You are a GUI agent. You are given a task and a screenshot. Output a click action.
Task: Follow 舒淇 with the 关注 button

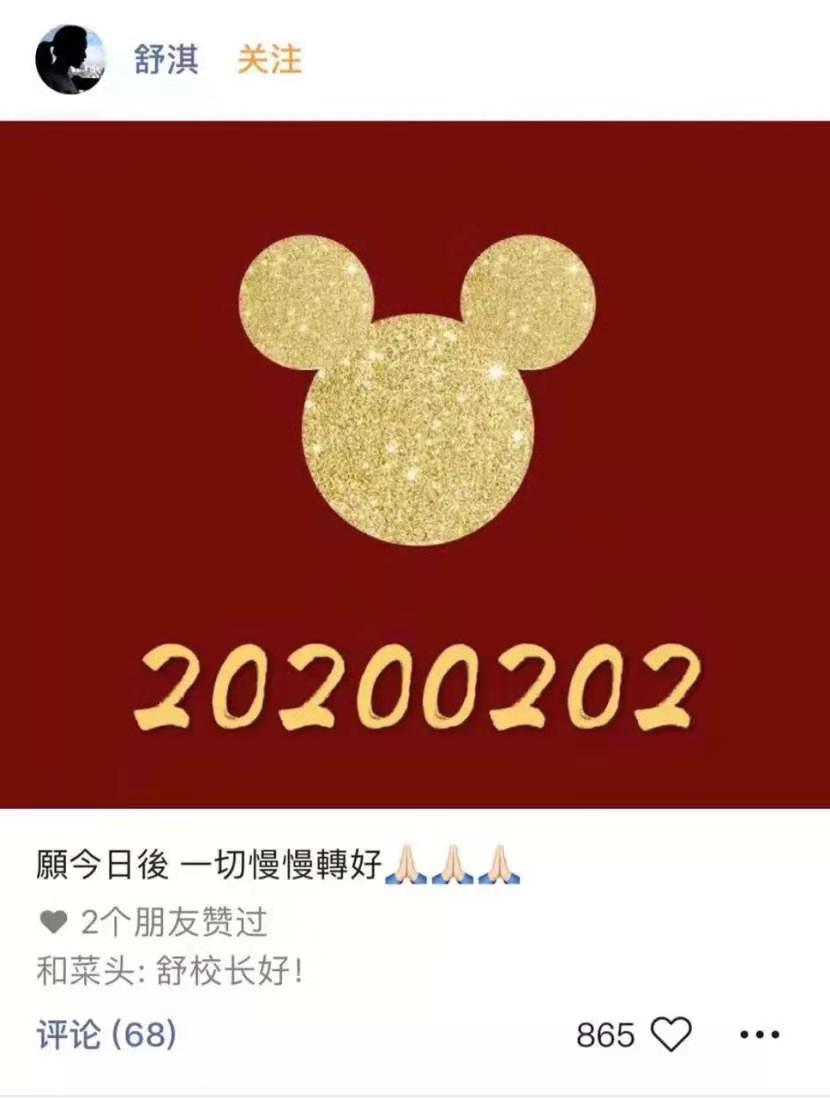tap(269, 60)
